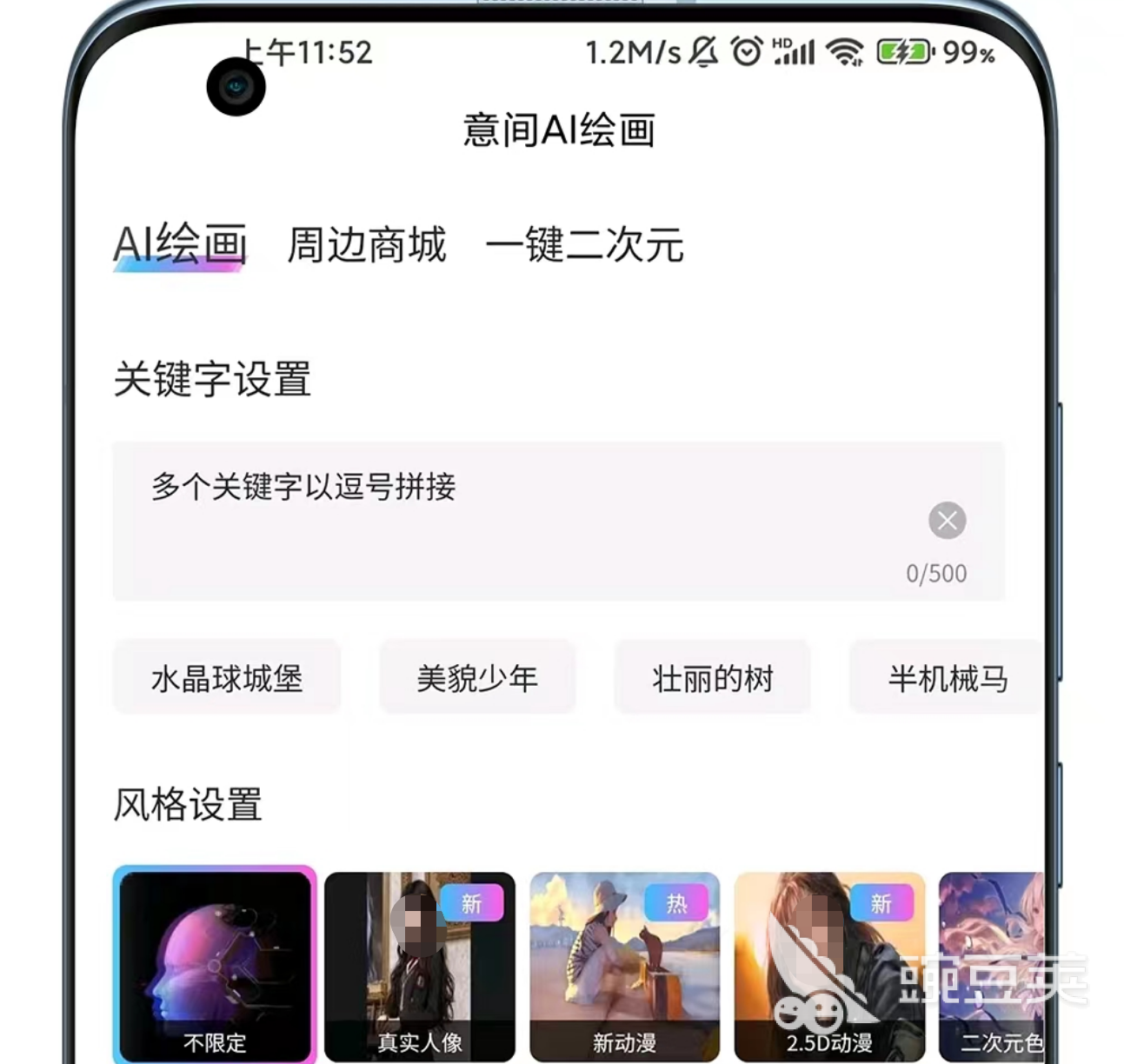The height and width of the screenshot is (1064, 1124).
Task: Choose the 二次元 style tile
Action: 993,965
